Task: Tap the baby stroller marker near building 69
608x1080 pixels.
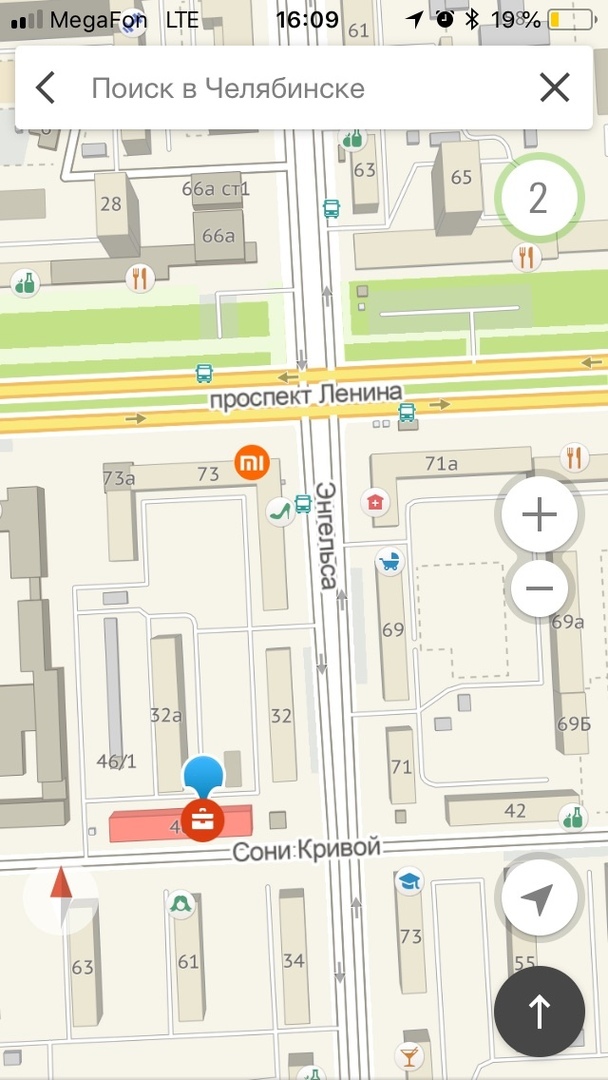Action: tap(388, 562)
